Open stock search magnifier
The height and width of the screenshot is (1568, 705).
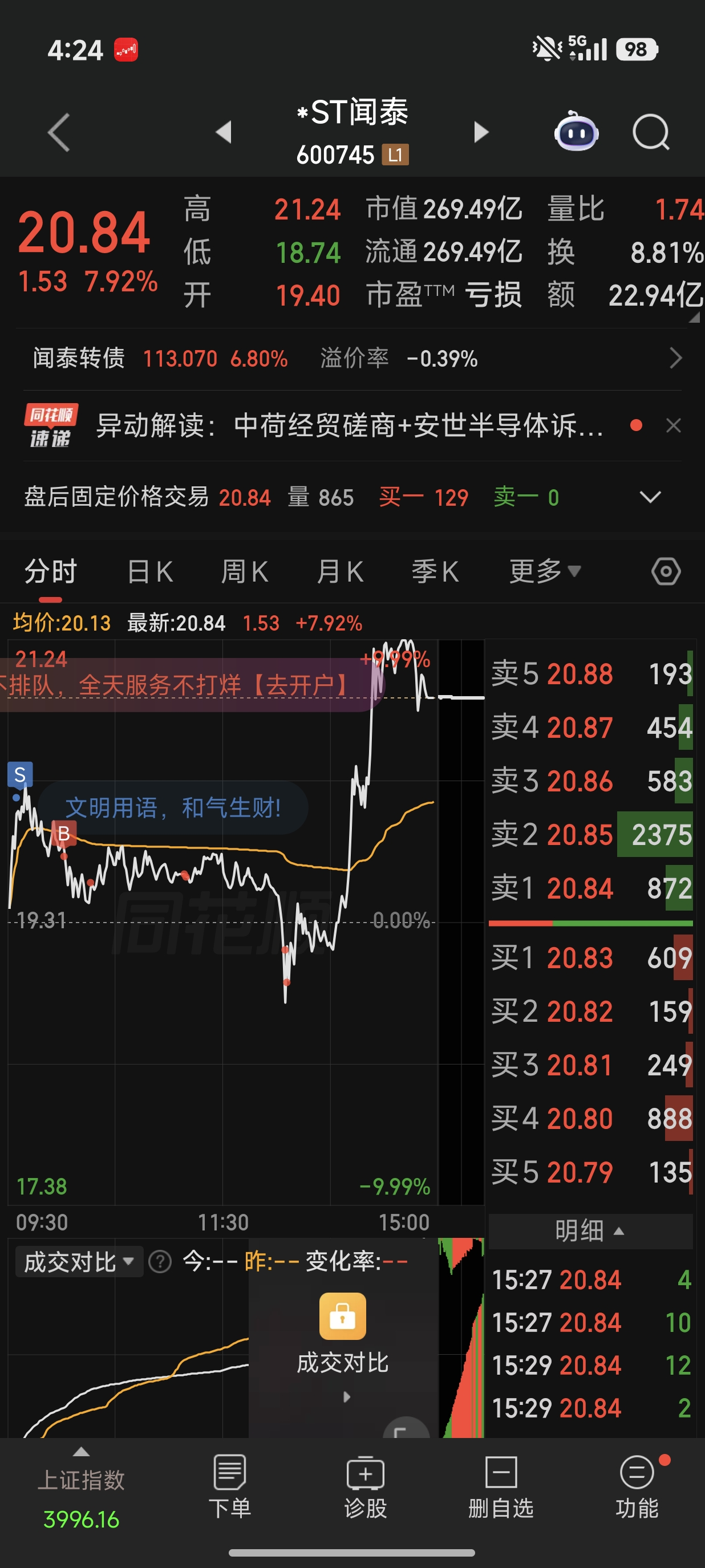pos(651,132)
